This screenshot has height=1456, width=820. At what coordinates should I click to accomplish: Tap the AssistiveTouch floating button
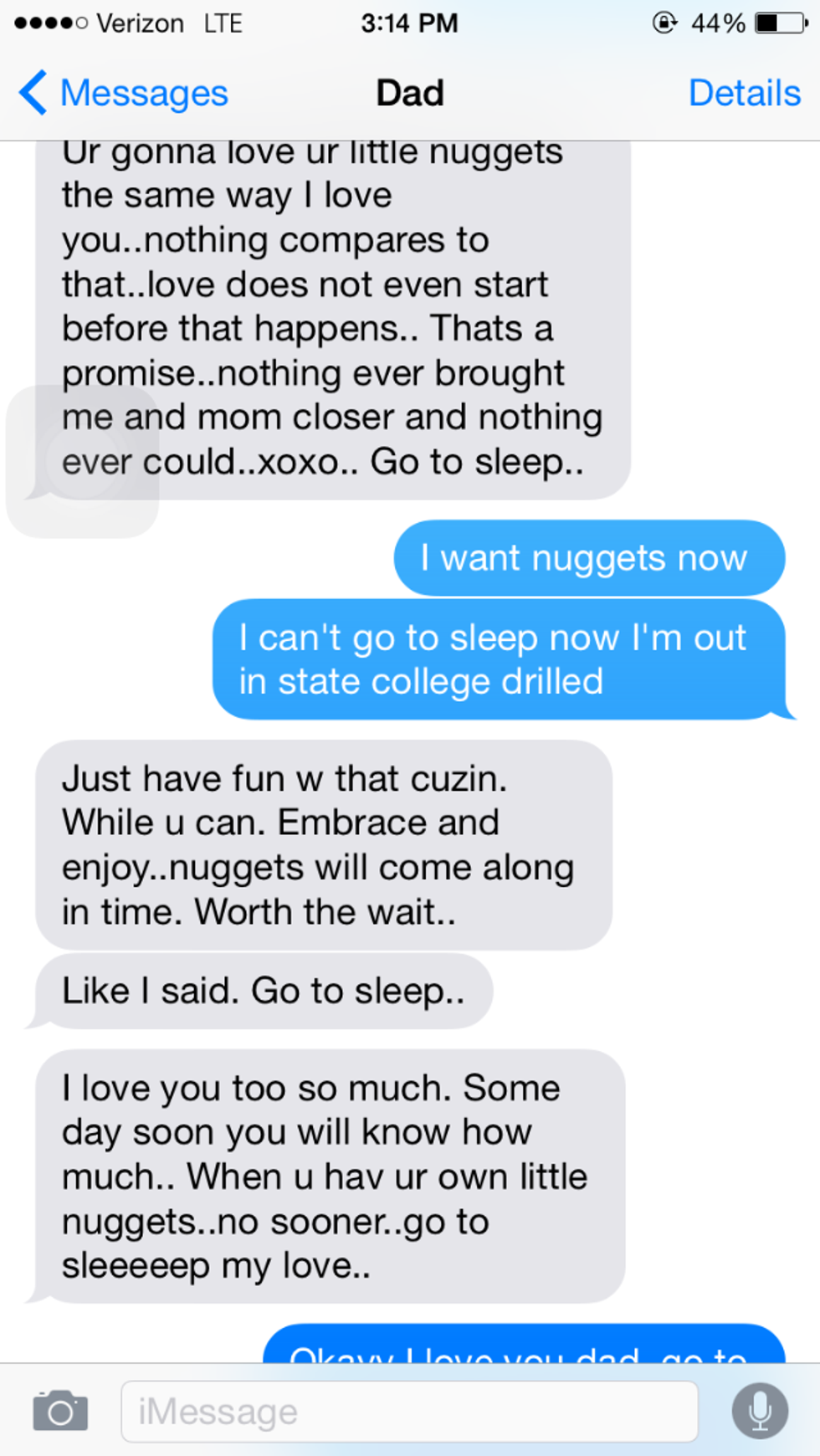click(82, 461)
